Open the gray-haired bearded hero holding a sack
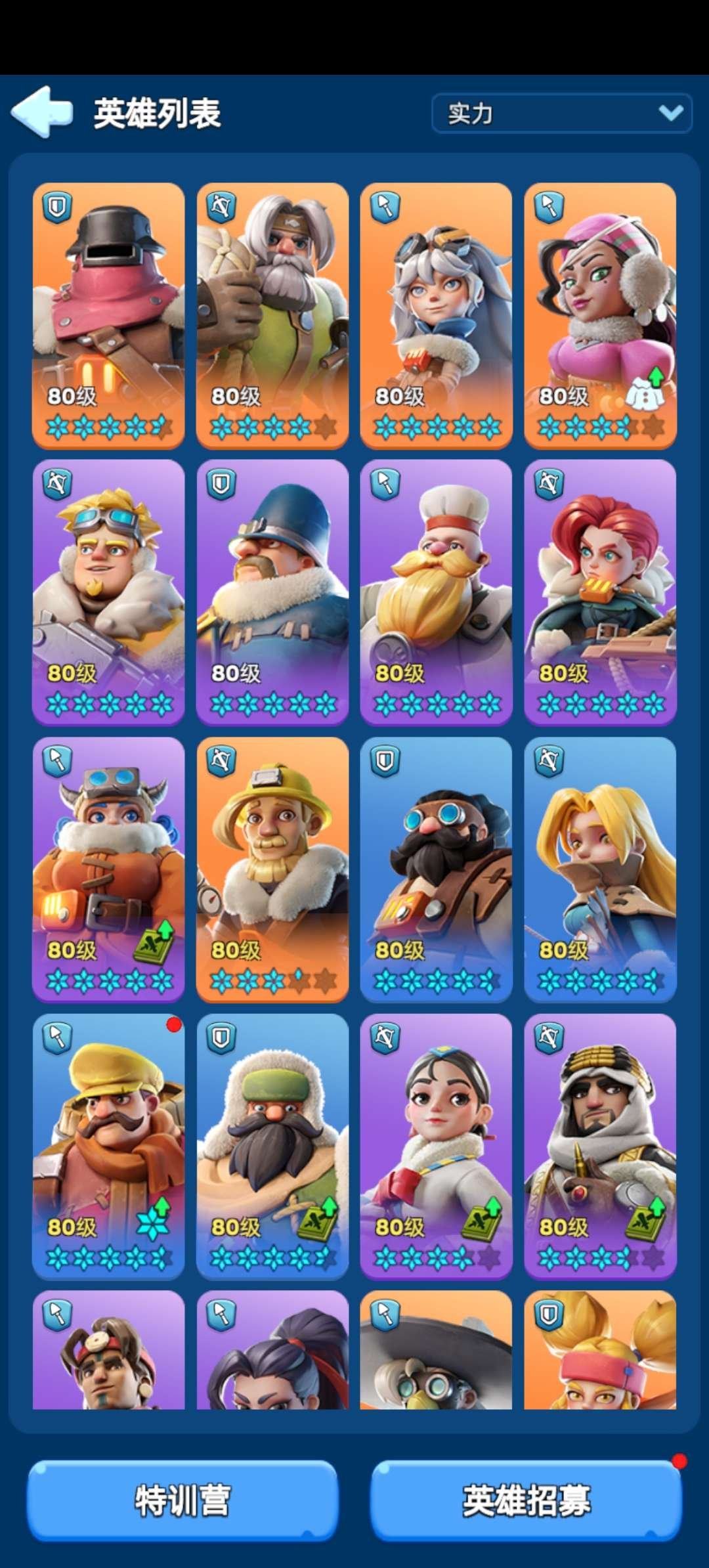The image size is (709, 1568). (272, 315)
